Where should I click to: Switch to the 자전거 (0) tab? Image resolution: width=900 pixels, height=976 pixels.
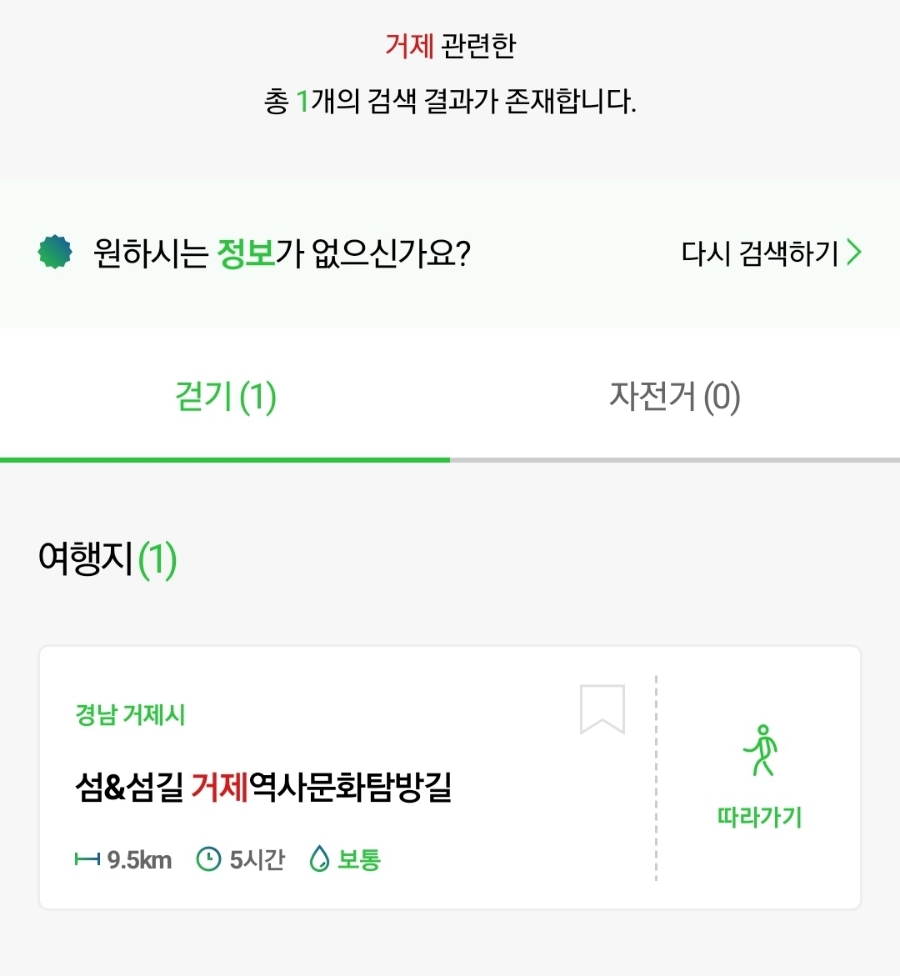click(x=674, y=398)
